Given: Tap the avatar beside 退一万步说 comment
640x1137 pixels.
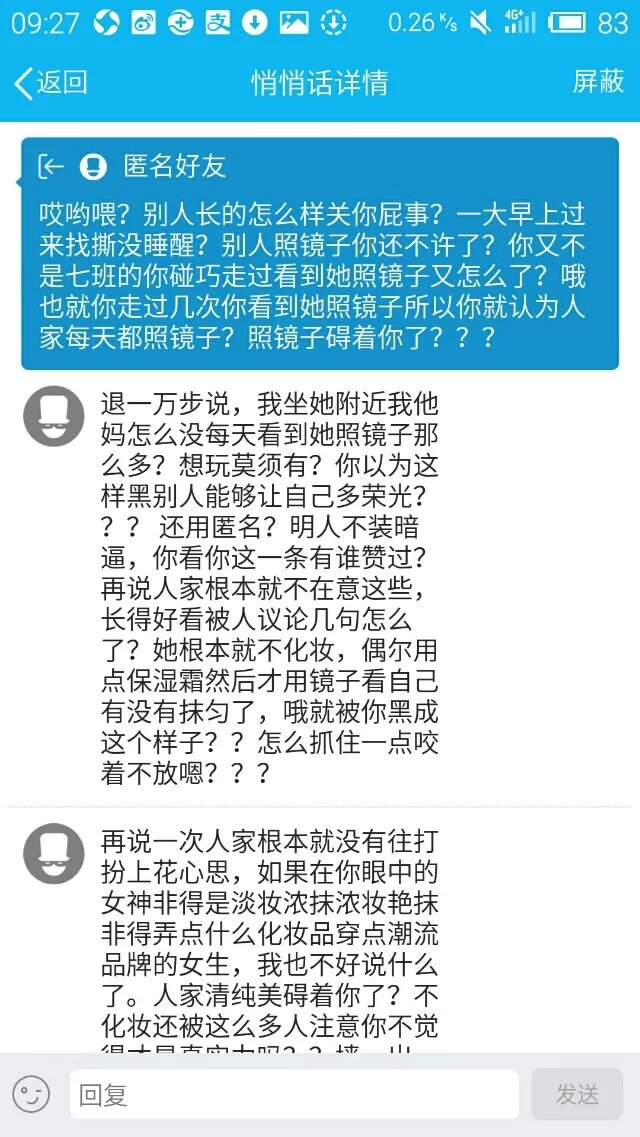Looking at the screenshot, I should pos(54,416).
